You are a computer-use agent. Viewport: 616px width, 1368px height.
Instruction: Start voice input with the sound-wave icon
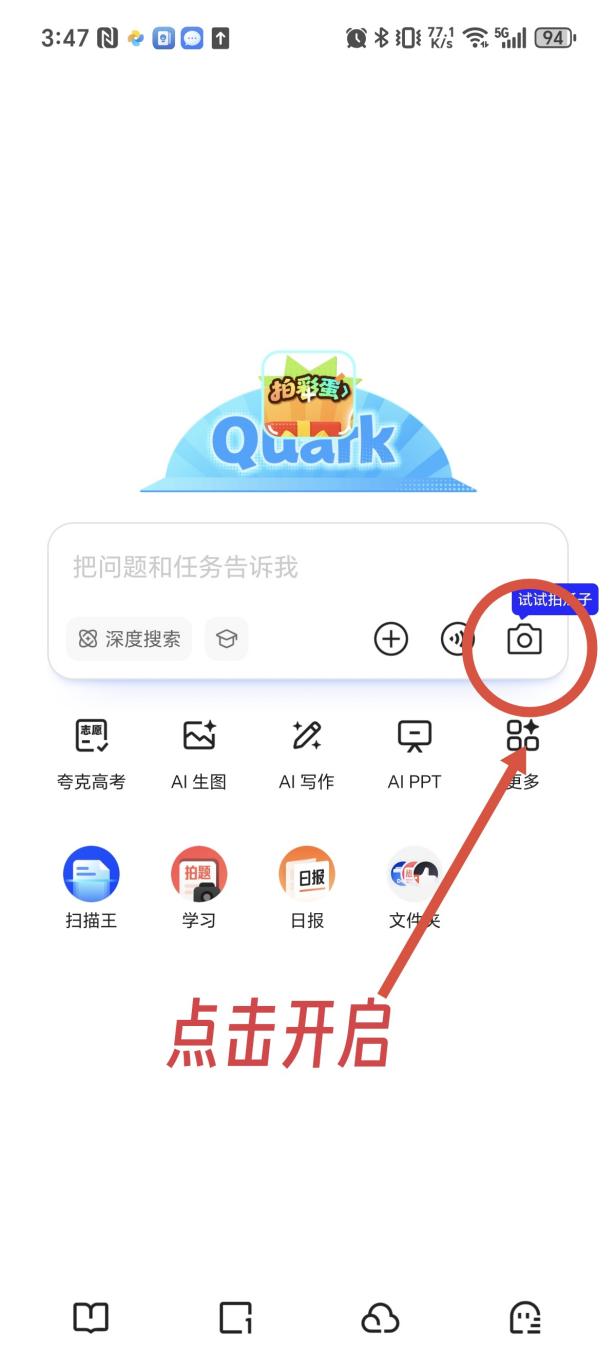pyautogui.click(x=456, y=639)
